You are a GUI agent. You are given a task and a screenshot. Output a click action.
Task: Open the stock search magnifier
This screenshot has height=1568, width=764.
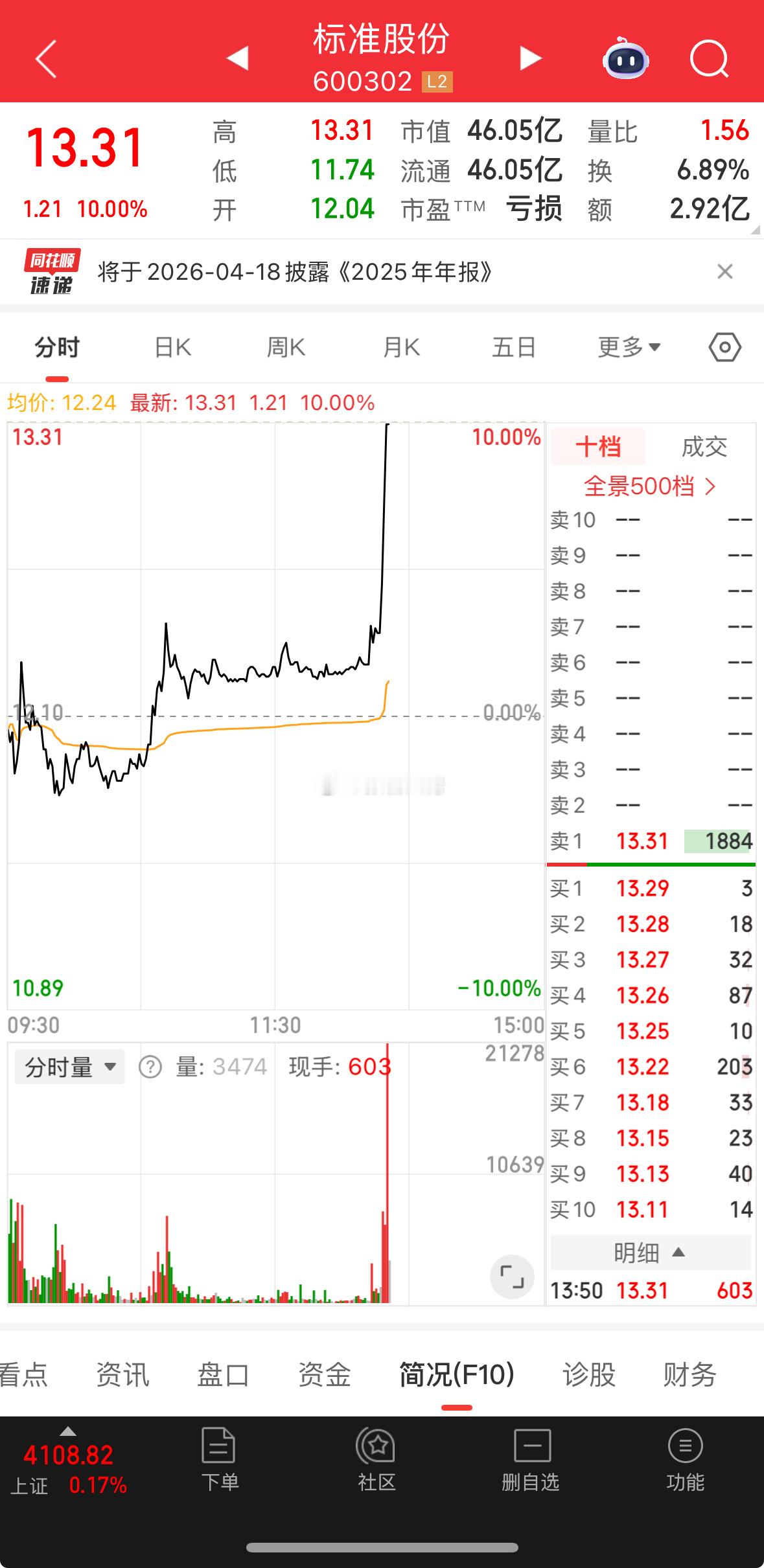pos(709,58)
